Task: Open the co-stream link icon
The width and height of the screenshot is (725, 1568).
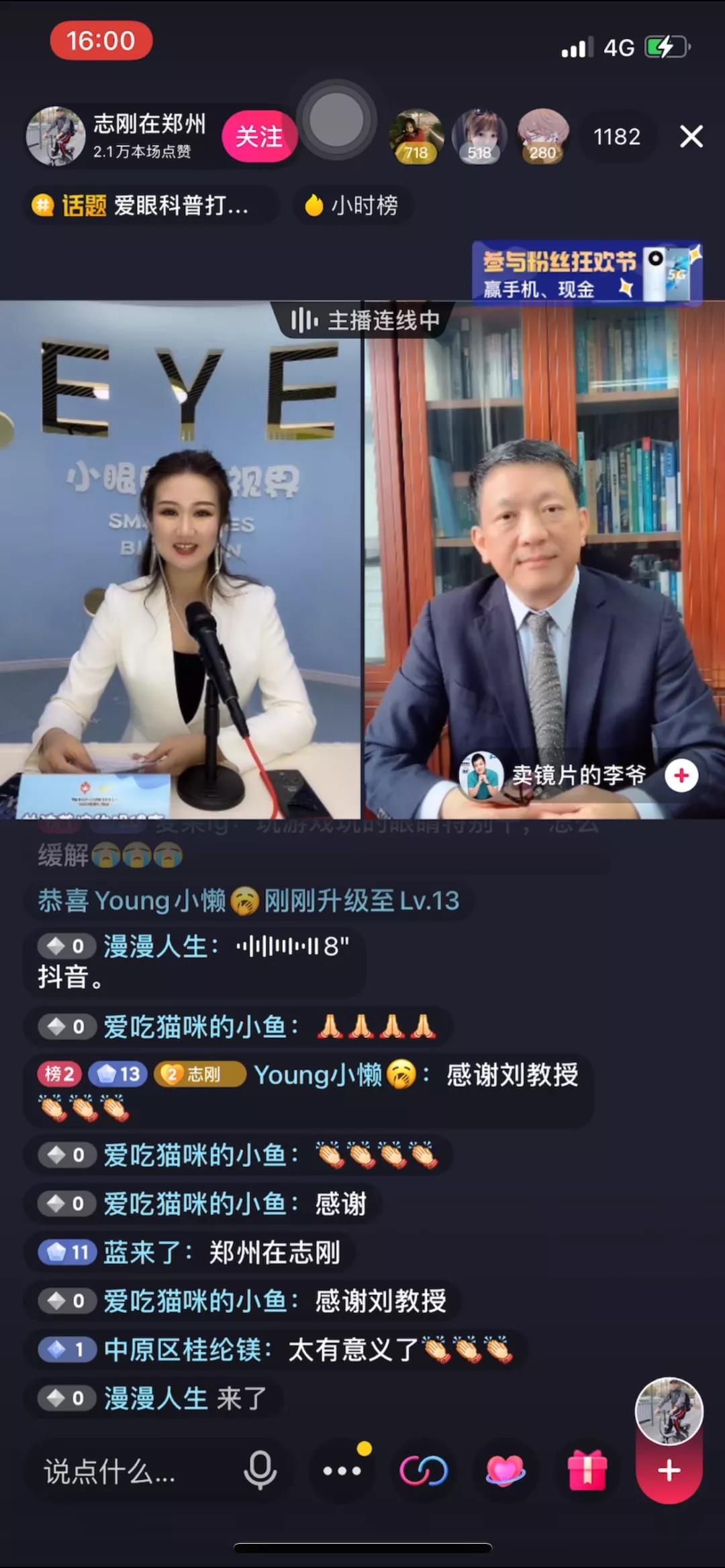Action: pos(424,1471)
